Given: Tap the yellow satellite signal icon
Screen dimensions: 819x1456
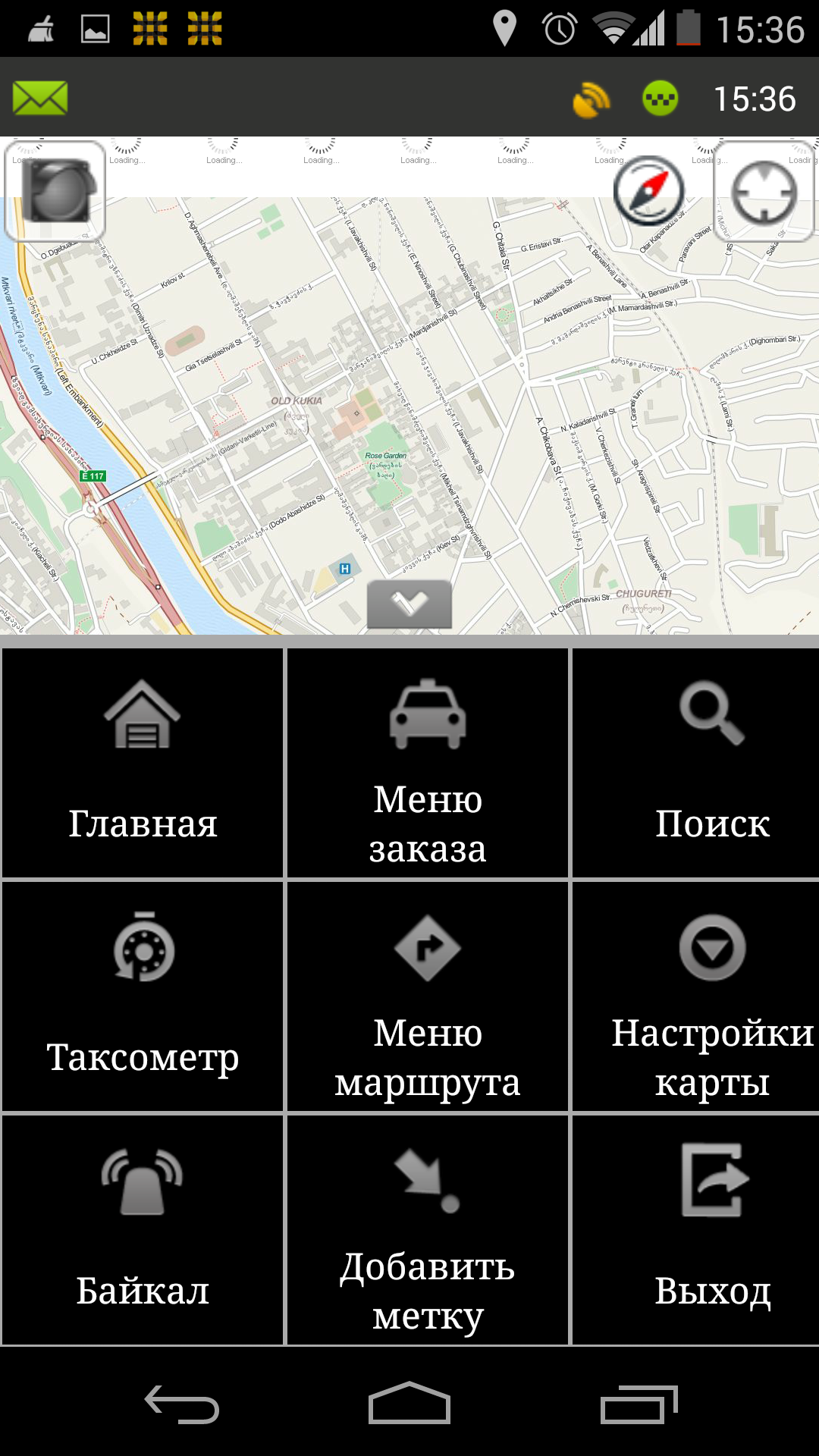Looking at the screenshot, I should coord(591,99).
